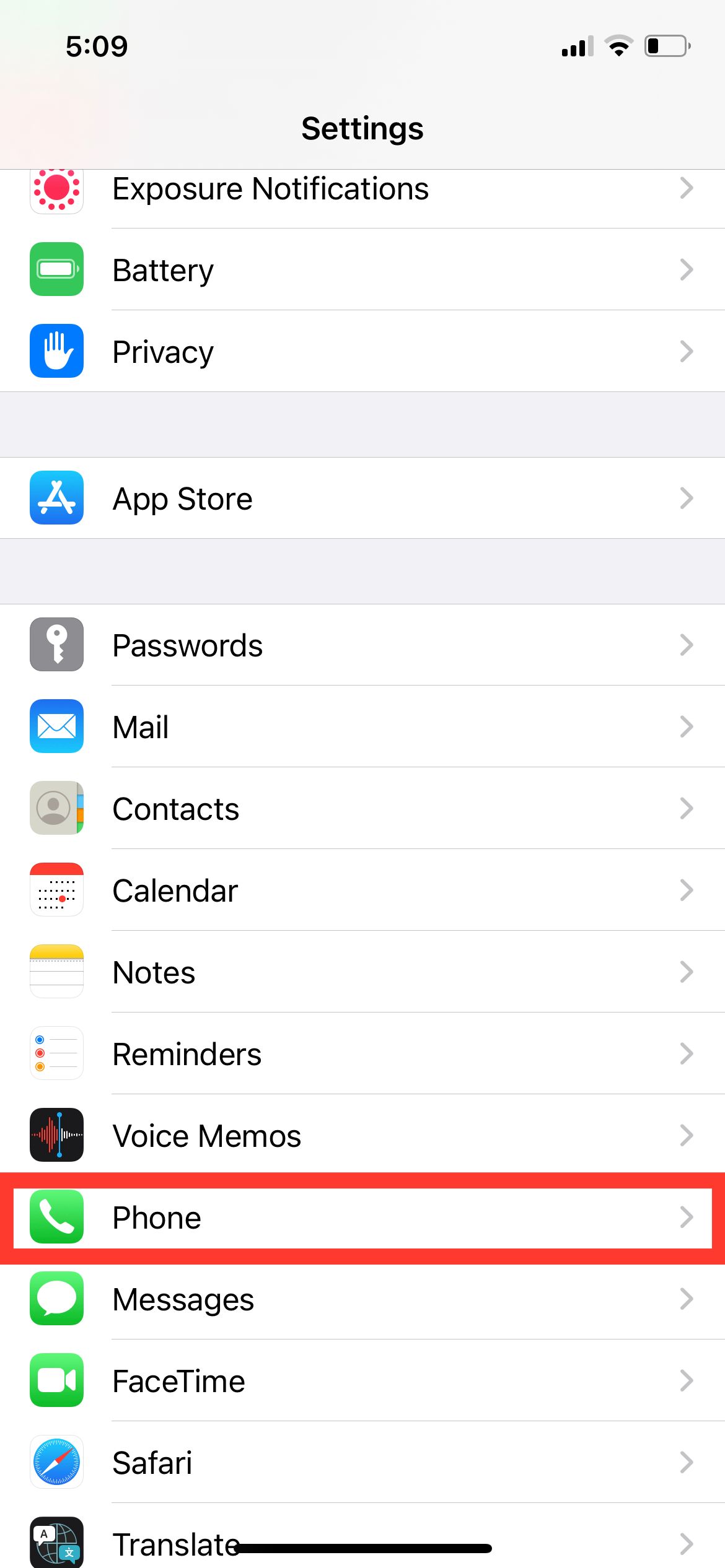Select the App Store icon

(x=56, y=499)
